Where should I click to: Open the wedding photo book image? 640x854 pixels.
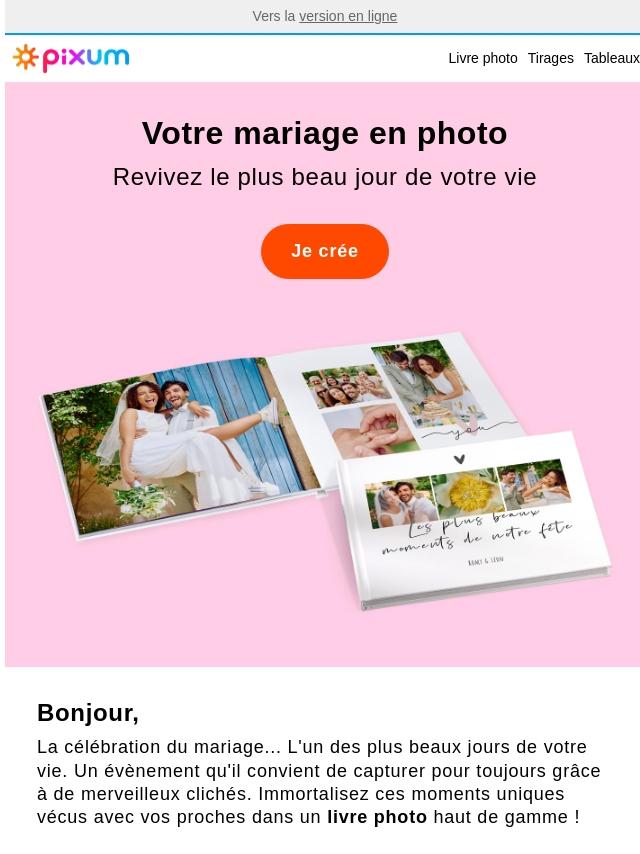[324, 470]
